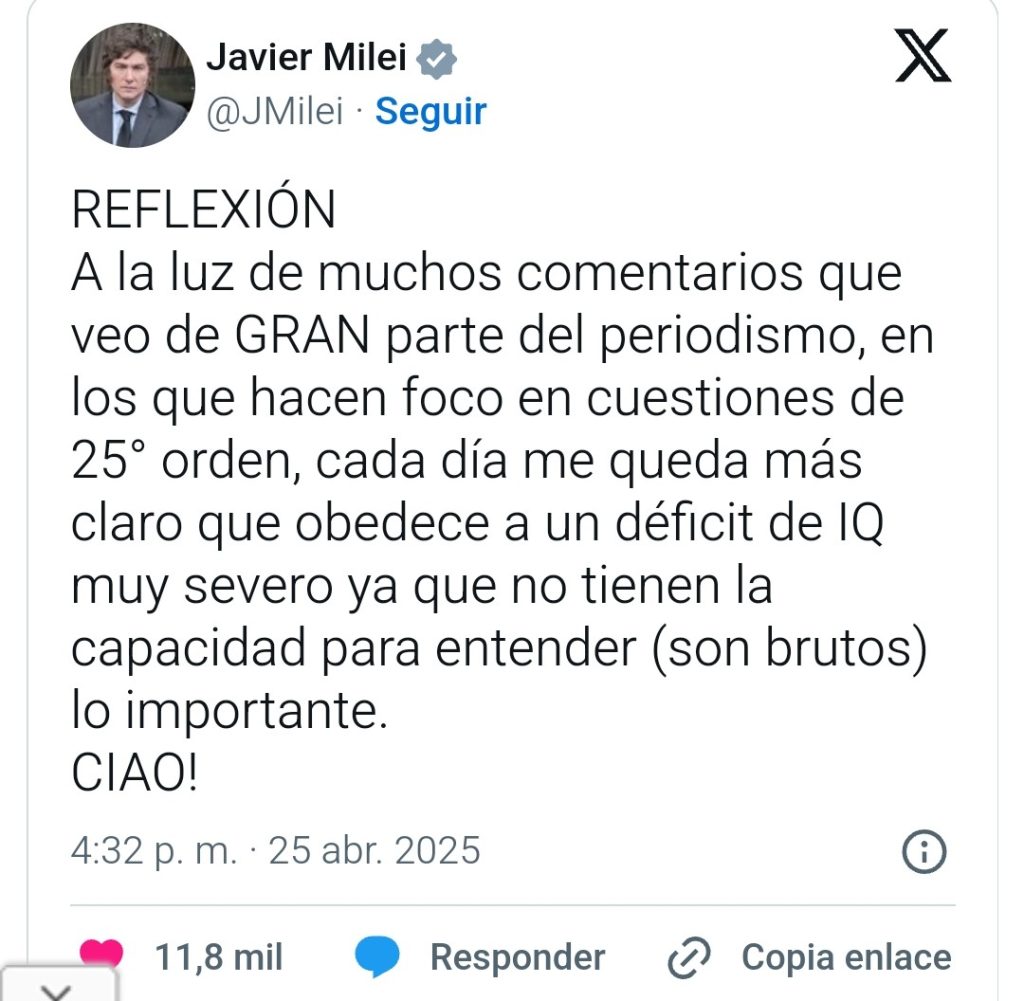Viewport: 1024px width, 1001px height.
Task: Open the tweet info icon
Action: 923,851
